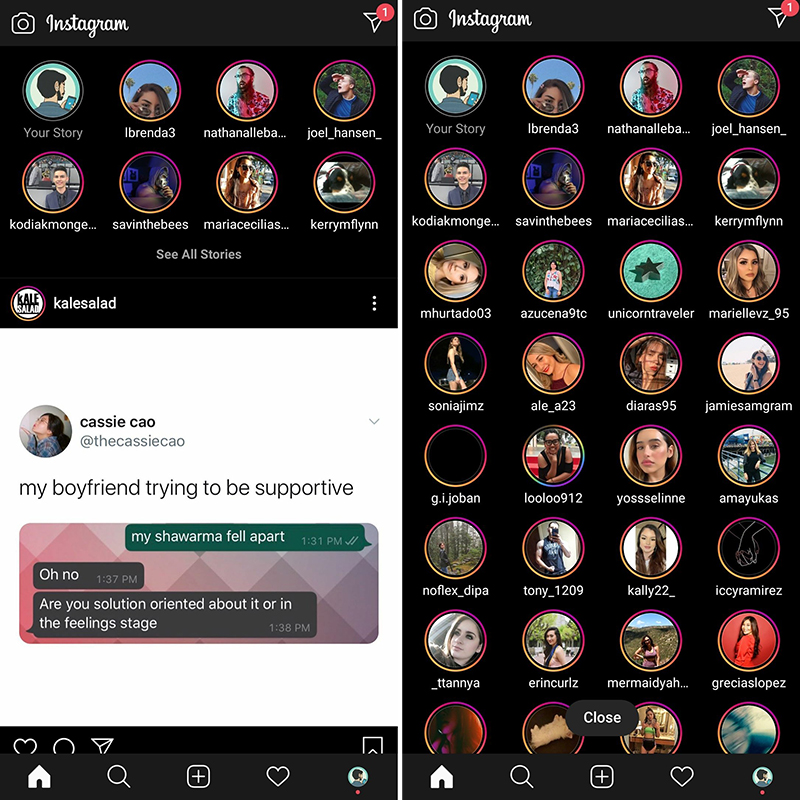
Task: View soniajimz's story
Action: pos(456,364)
